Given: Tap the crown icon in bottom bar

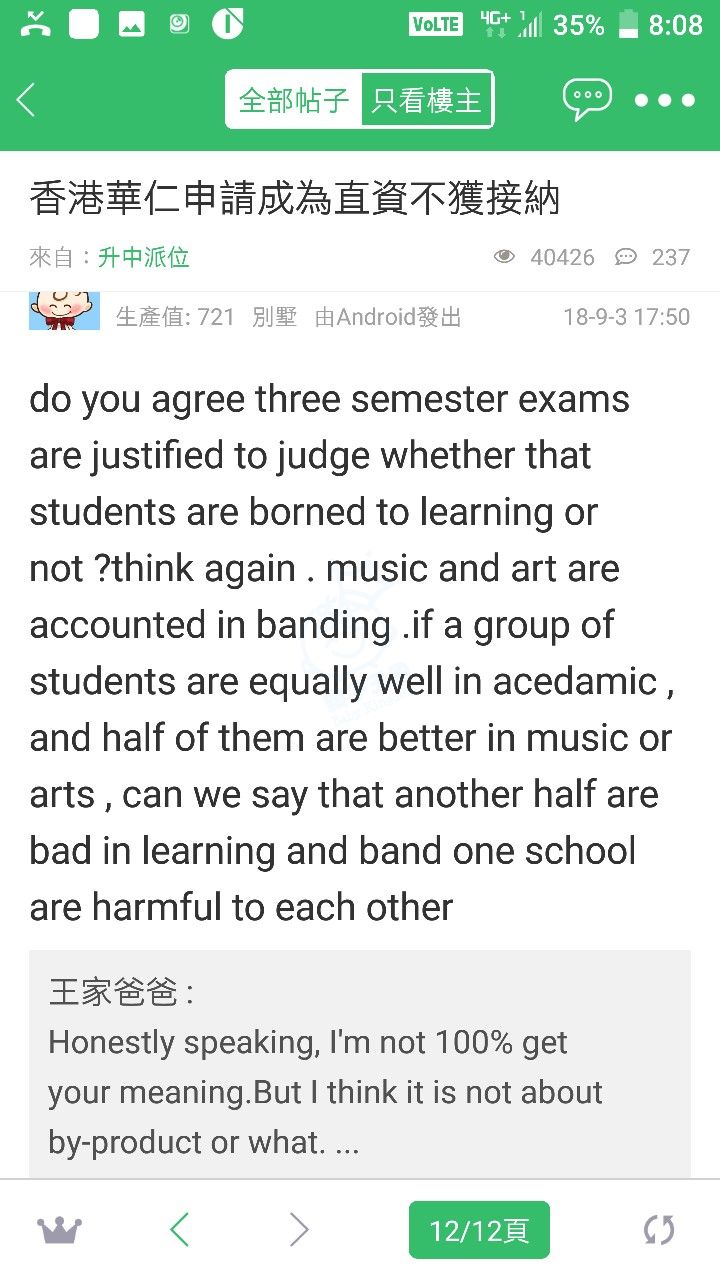Looking at the screenshot, I should pyautogui.click(x=59, y=1230).
